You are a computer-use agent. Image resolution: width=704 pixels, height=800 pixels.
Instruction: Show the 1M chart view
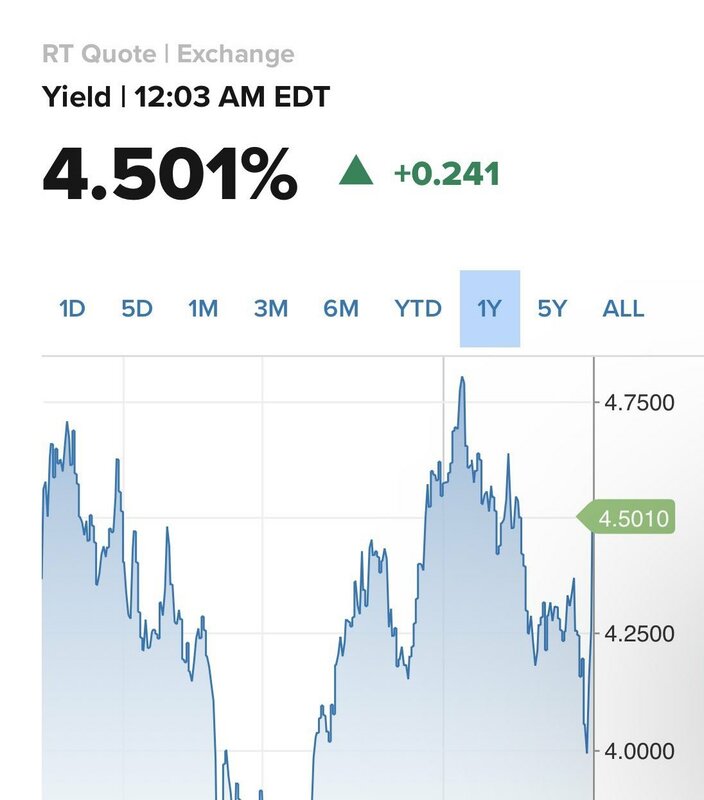pos(203,309)
